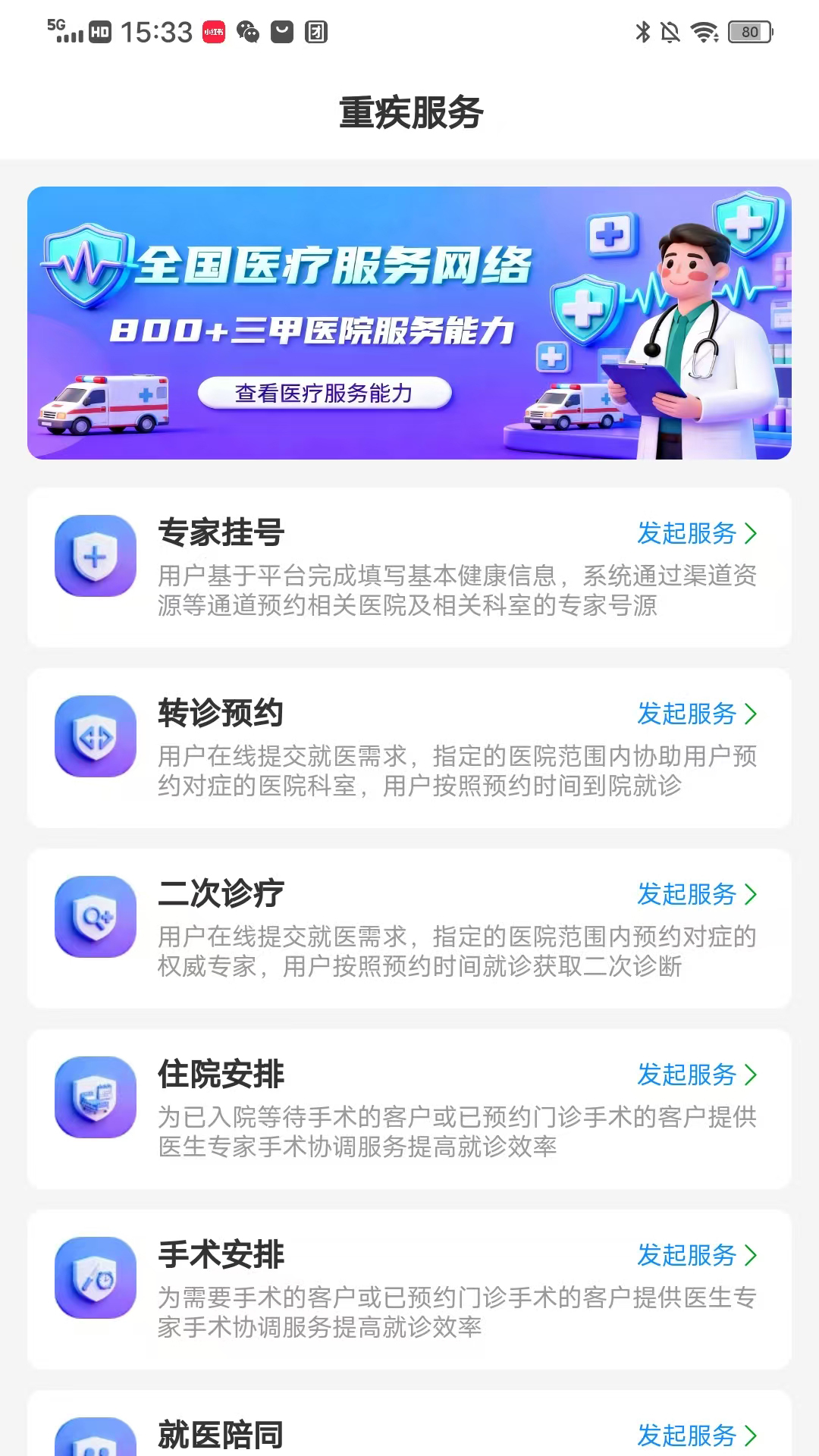Tap the 住院安排 hospital shield icon
This screenshot has width=819, height=1456.
[x=94, y=1097]
